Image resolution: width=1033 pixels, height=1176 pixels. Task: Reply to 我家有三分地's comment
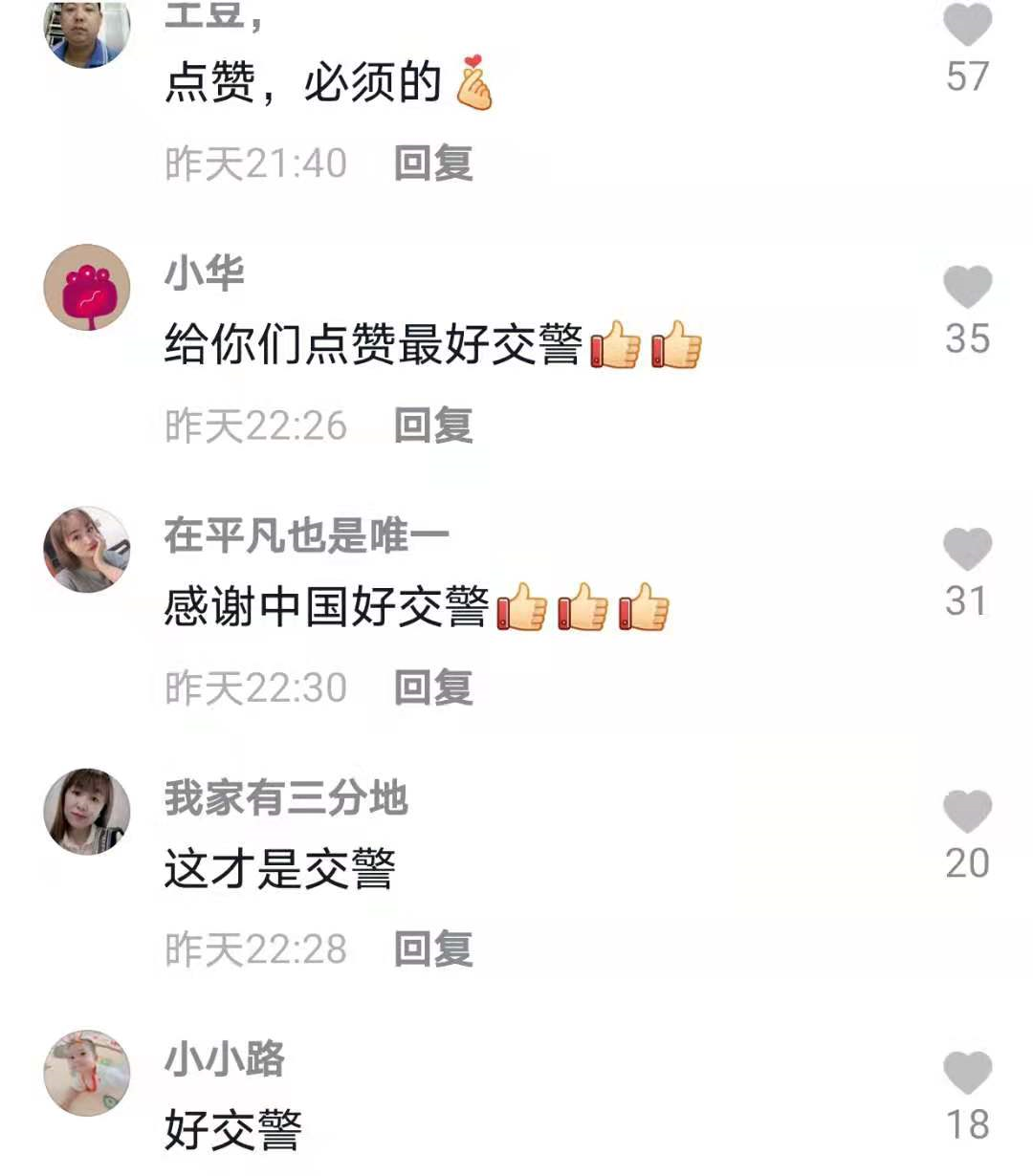[x=433, y=949]
